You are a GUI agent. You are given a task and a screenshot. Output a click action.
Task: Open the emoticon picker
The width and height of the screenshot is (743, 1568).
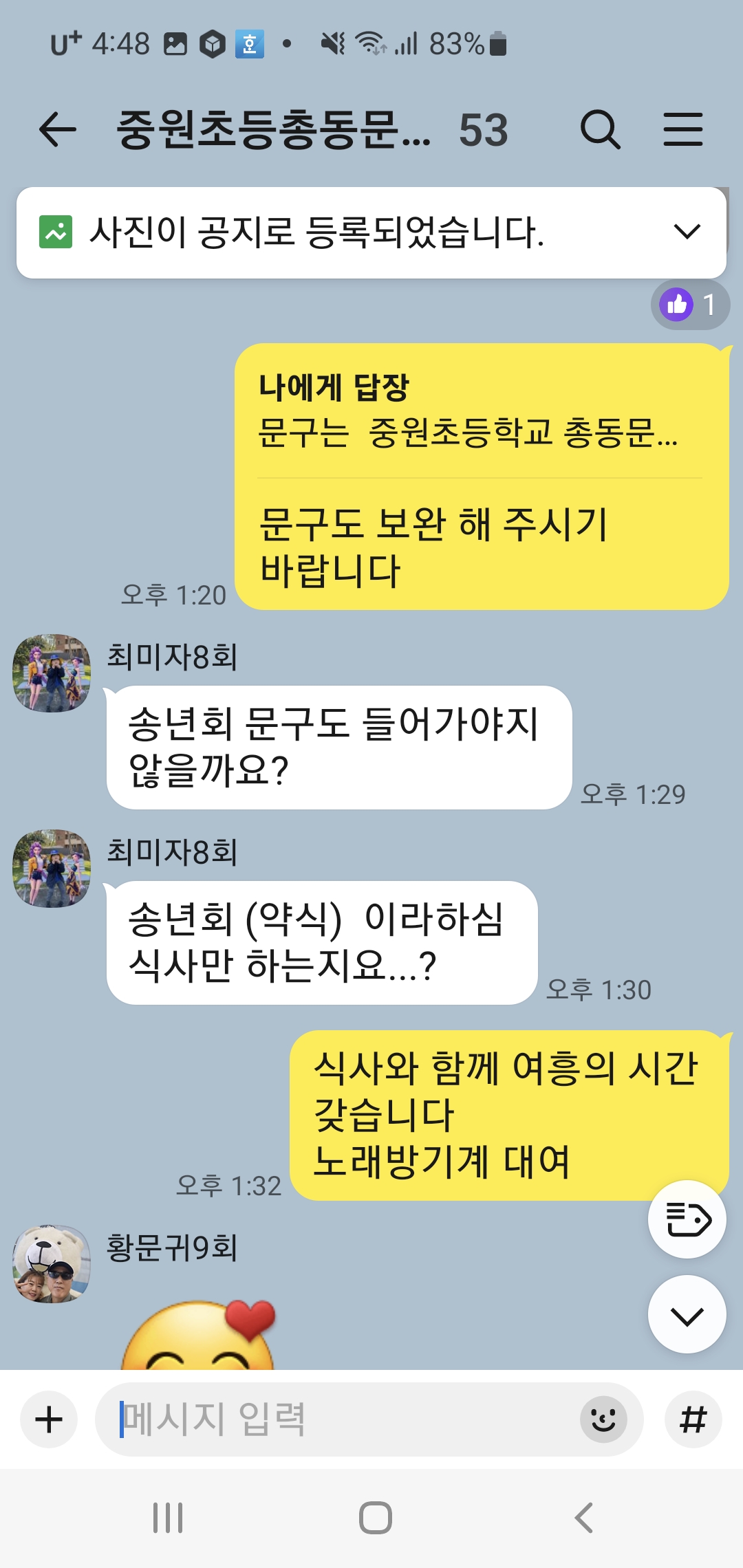click(x=603, y=1419)
